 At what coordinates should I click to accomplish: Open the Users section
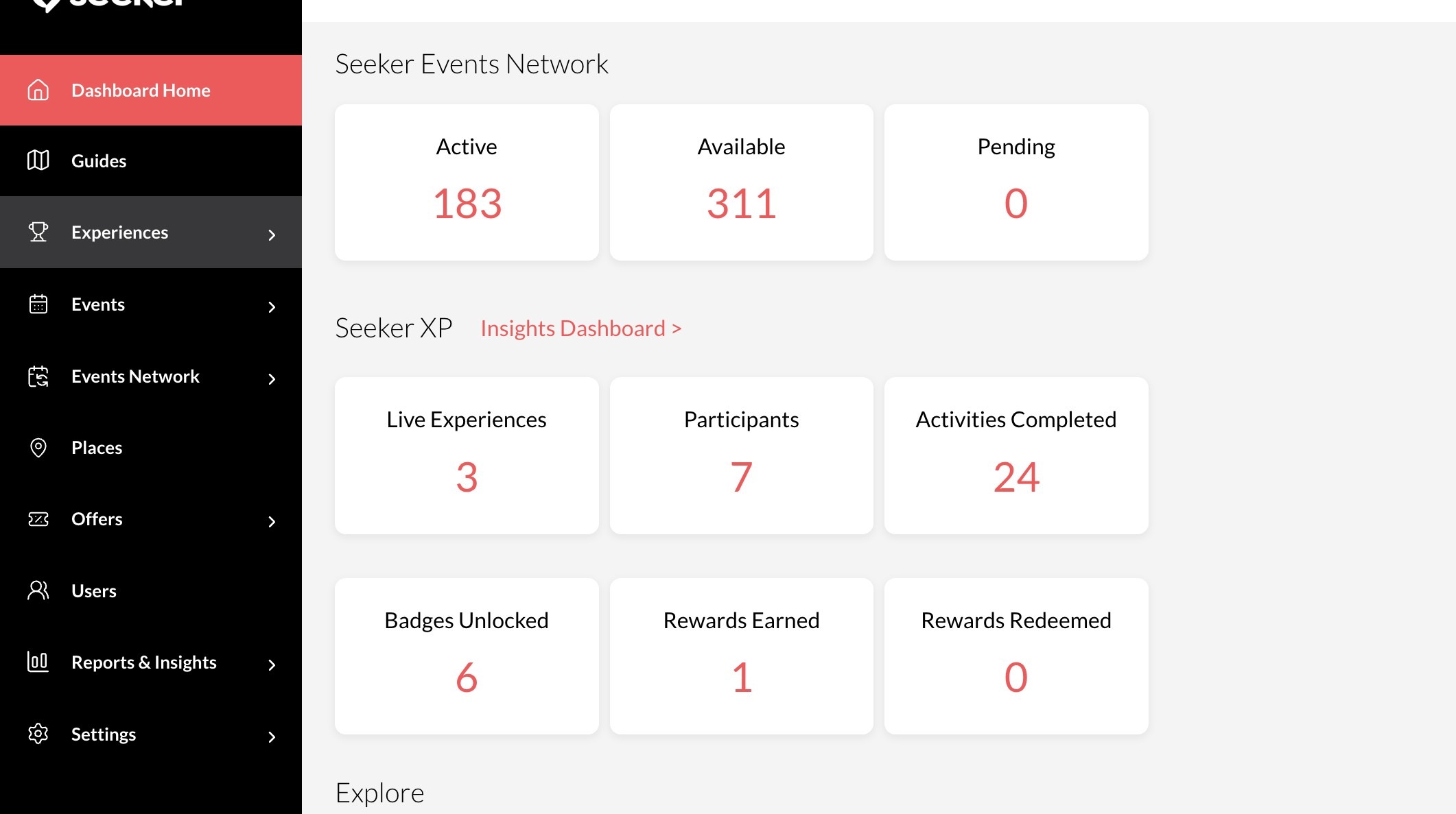point(94,591)
